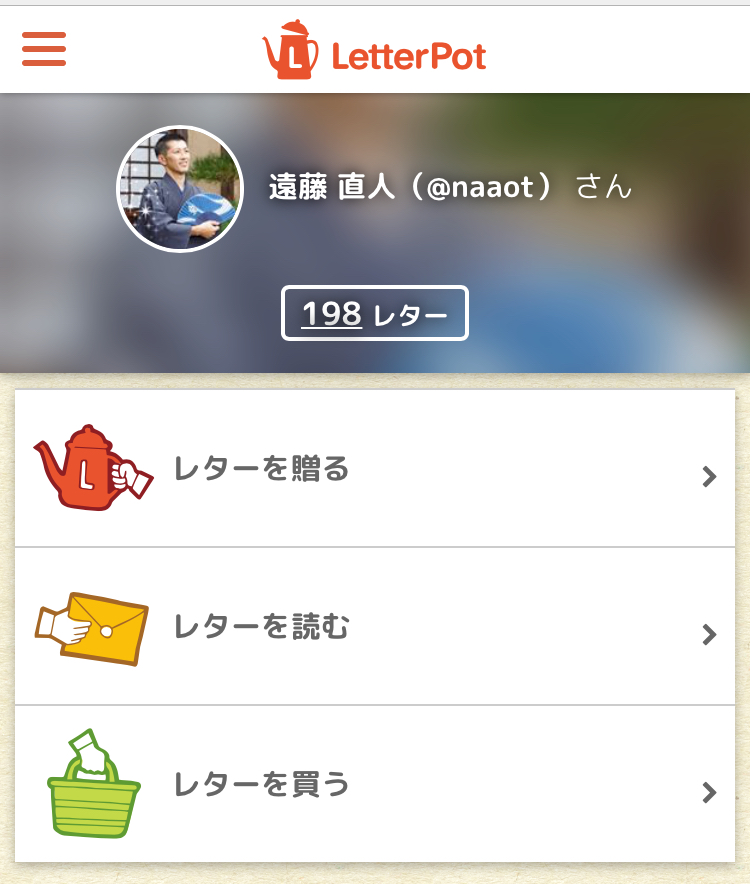750x884 pixels.
Task: Open the hamburger drawer menu
Action: click(x=44, y=49)
